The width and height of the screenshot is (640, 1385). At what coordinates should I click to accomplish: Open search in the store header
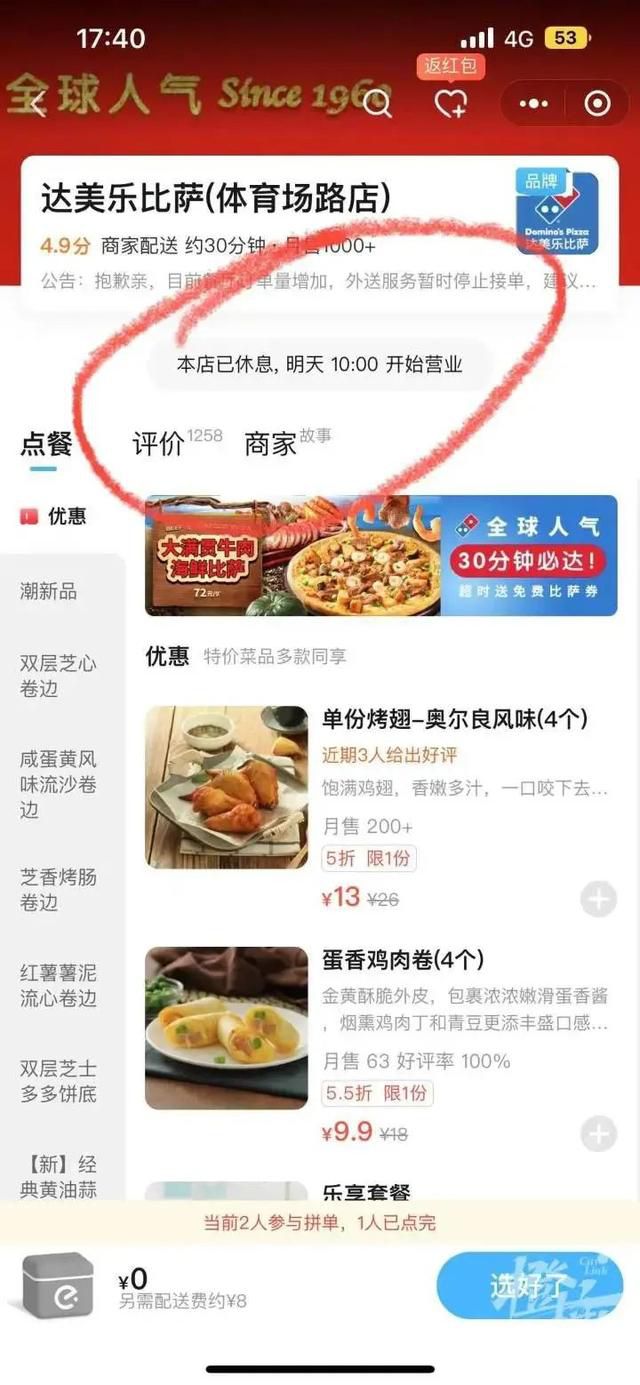pos(377,103)
